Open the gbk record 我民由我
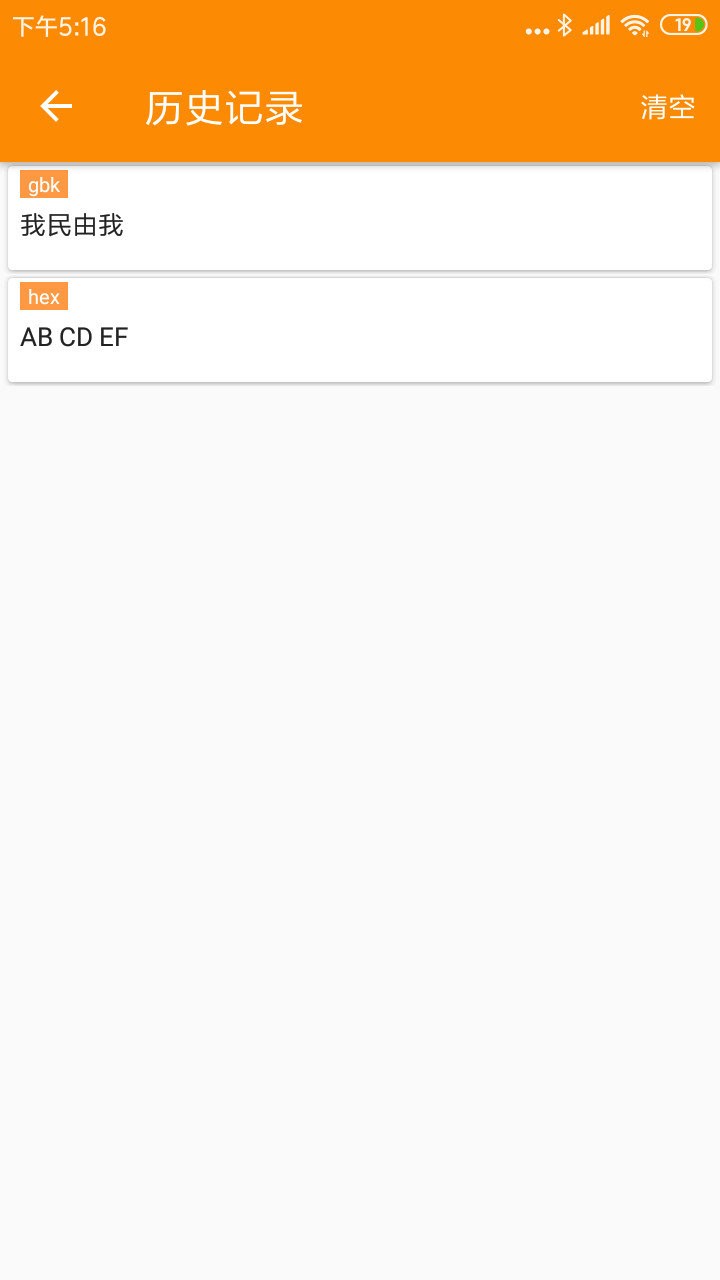Image resolution: width=720 pixels, height=1280 pixels. [359, 219]
